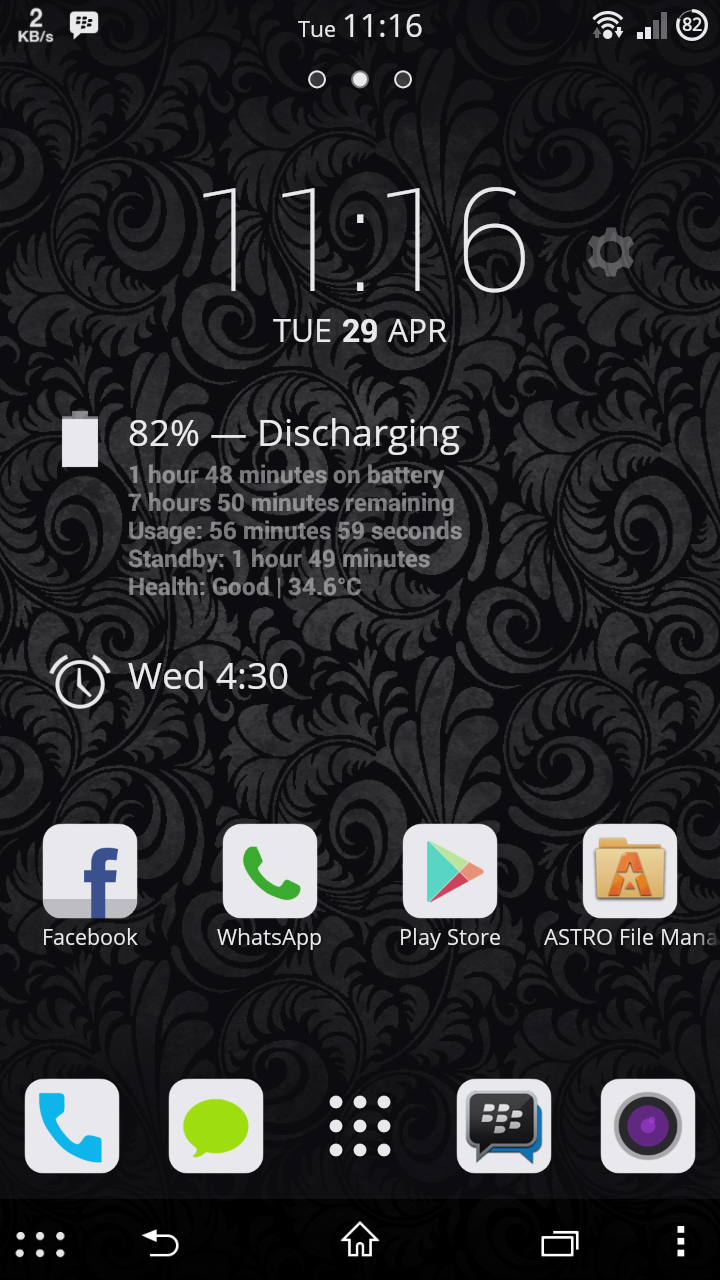The image size is (720, 1280).
Task: Open the clock widget settings gear
Action: coord(610,253)
